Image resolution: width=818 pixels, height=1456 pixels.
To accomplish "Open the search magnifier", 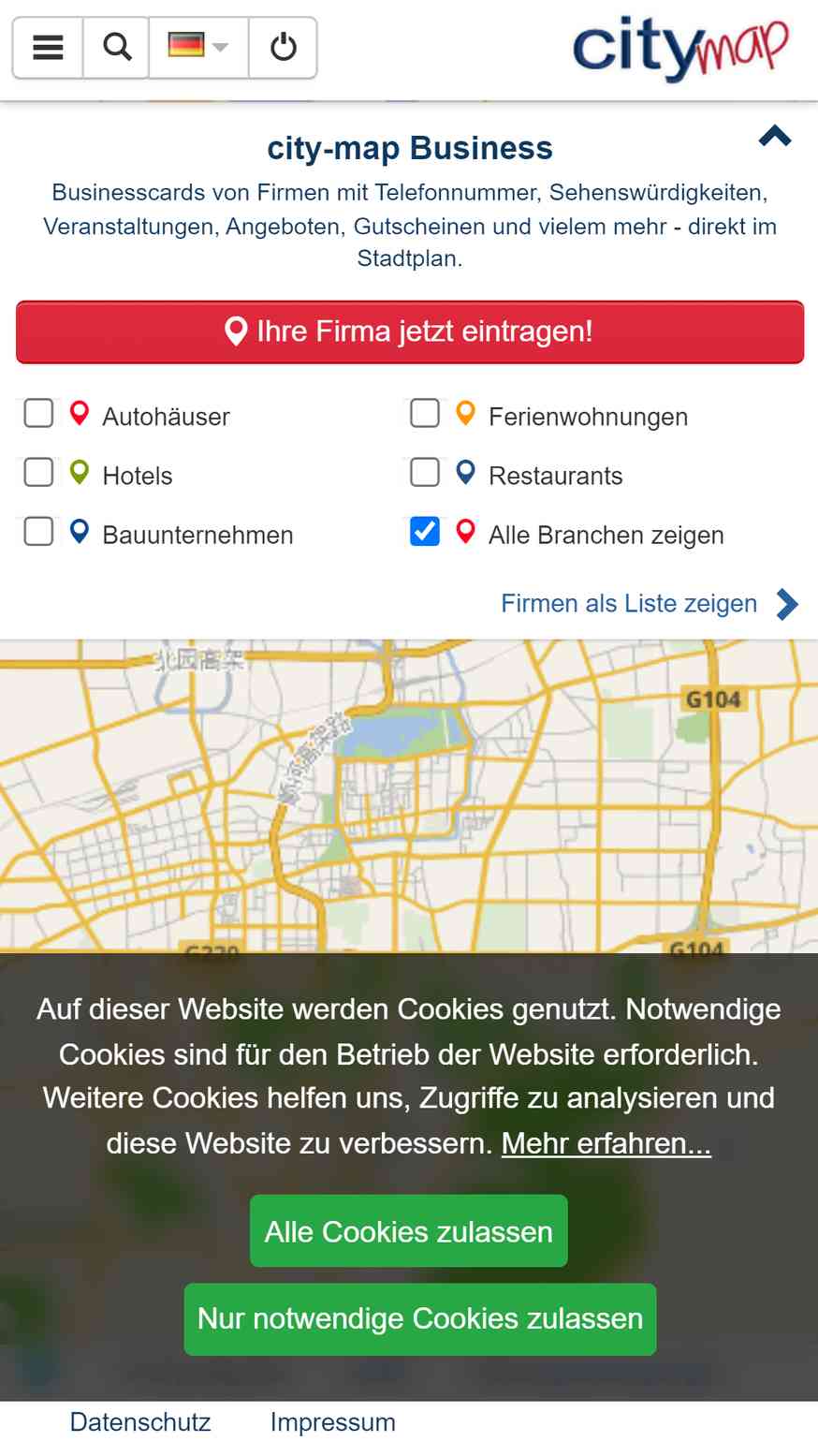I will click(x=116, y=47).
